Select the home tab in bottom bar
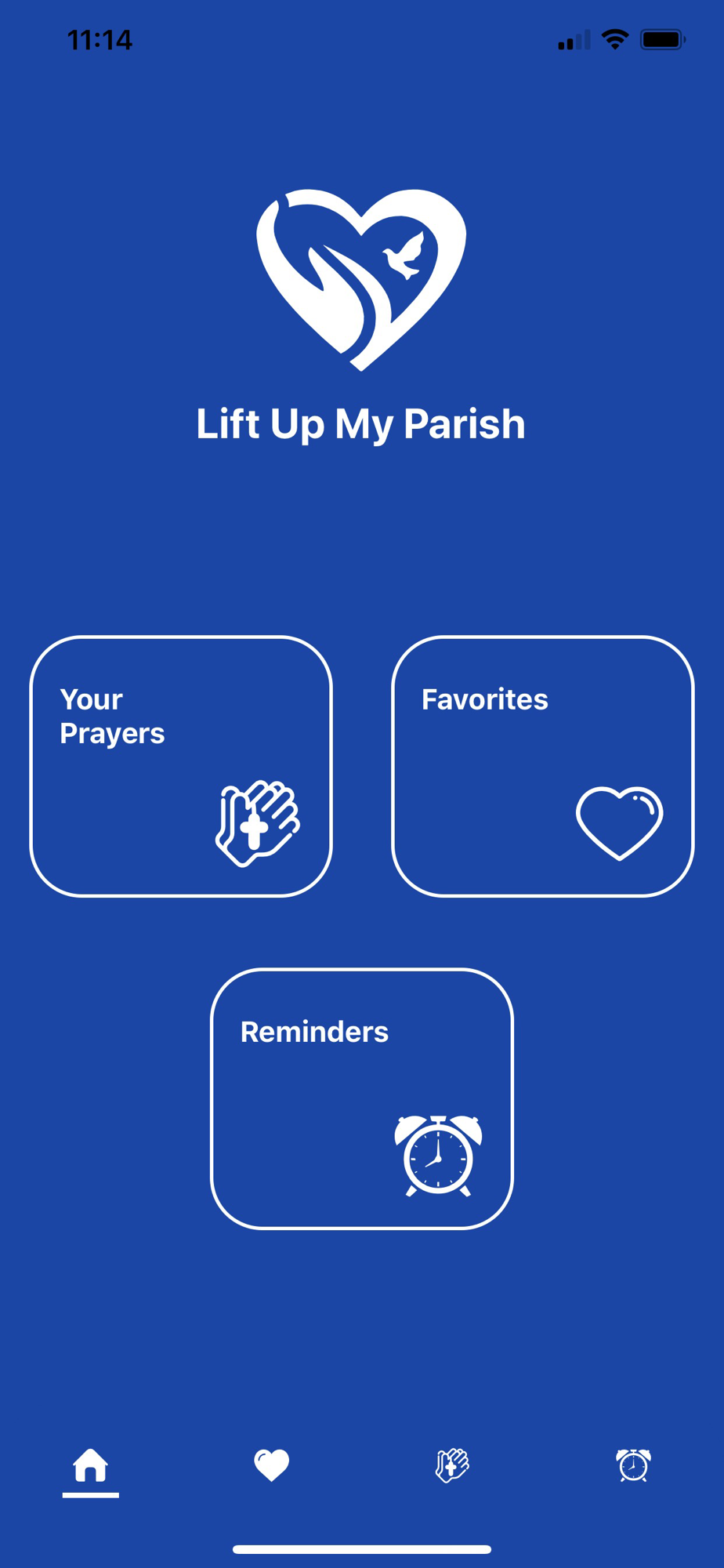This screenshot has width=724, height=1568. (x=91, y=1465)
